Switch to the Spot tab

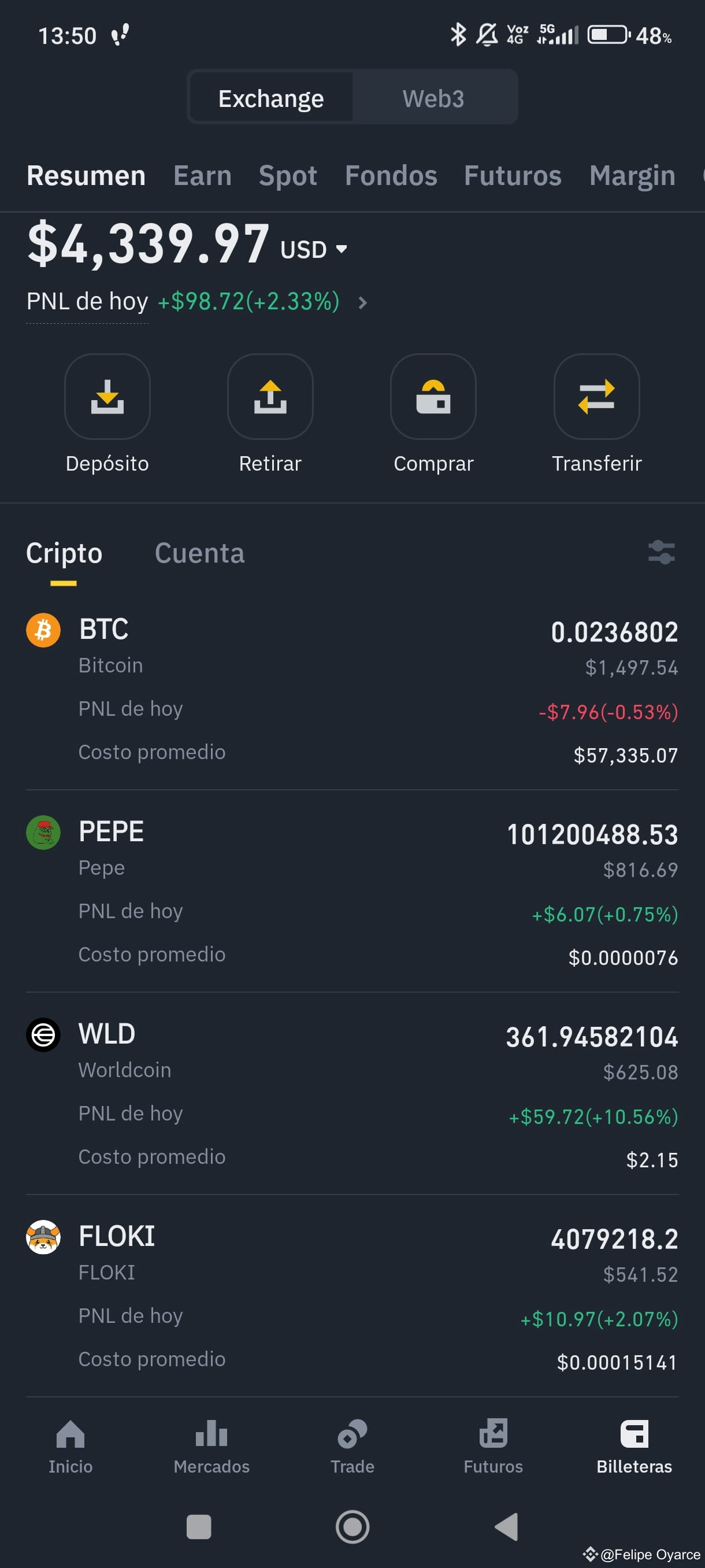[288, 176]
